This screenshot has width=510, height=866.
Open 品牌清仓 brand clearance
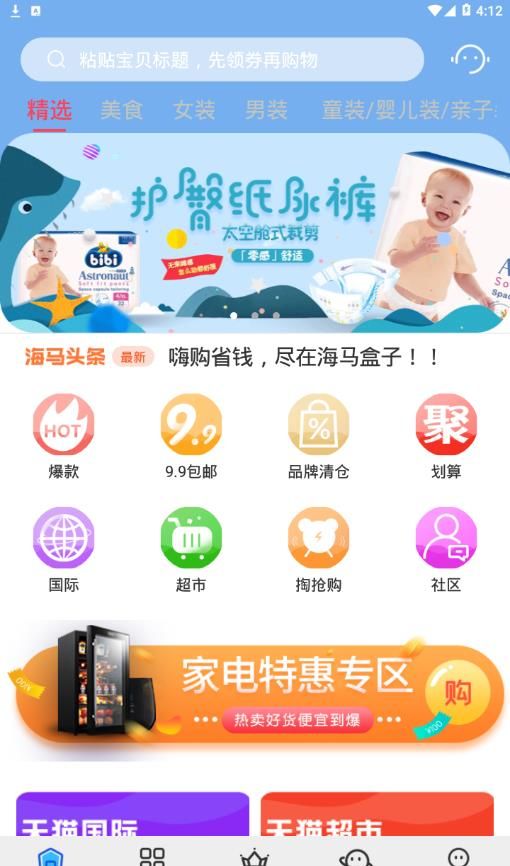(319, 436)
